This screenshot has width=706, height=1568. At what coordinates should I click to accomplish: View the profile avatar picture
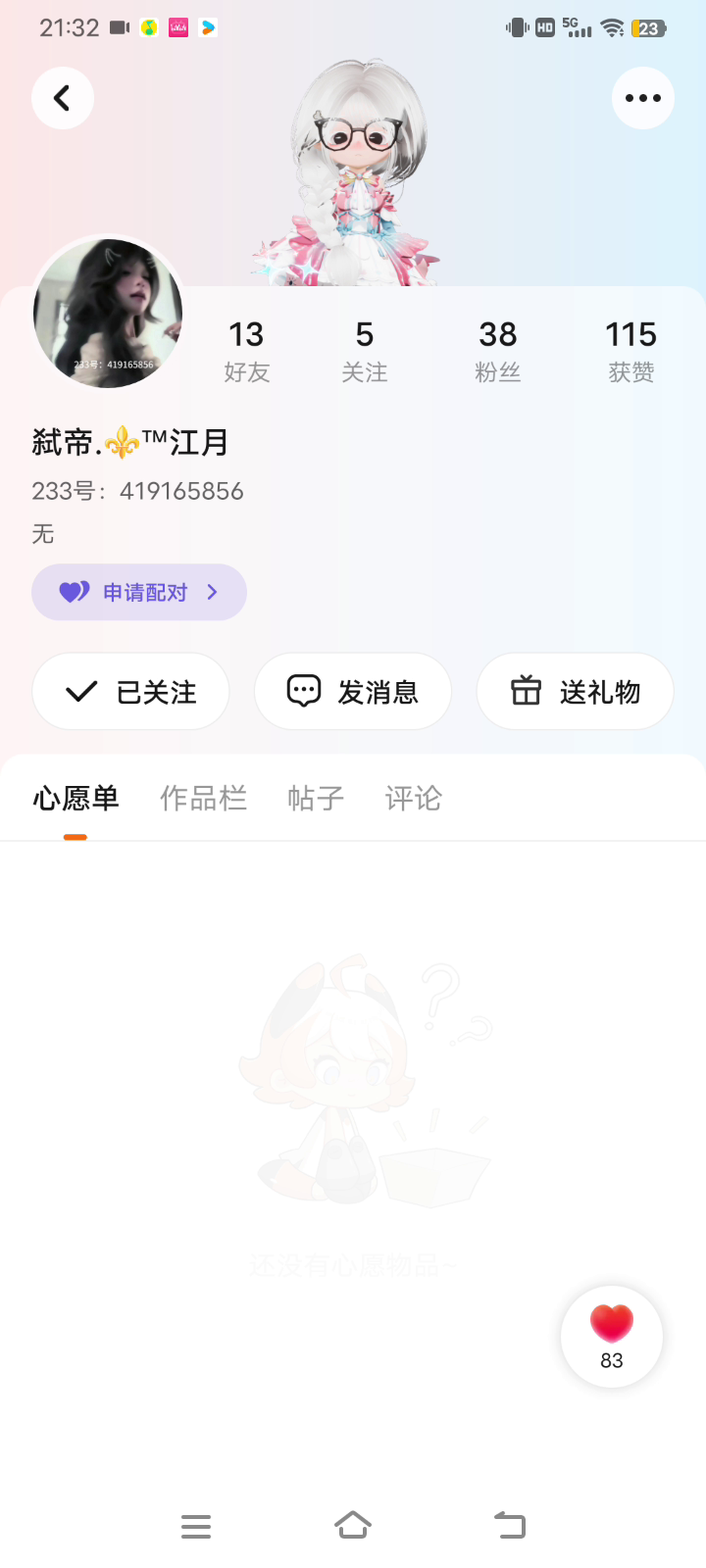(108, 313)
